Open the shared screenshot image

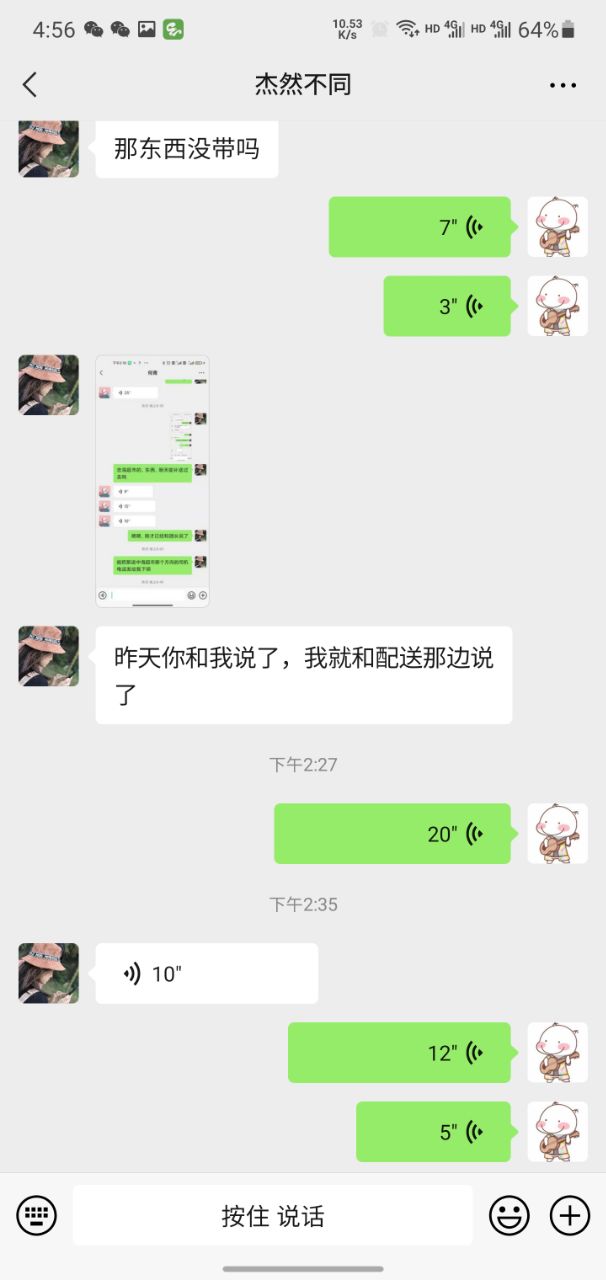click(152, 481)
